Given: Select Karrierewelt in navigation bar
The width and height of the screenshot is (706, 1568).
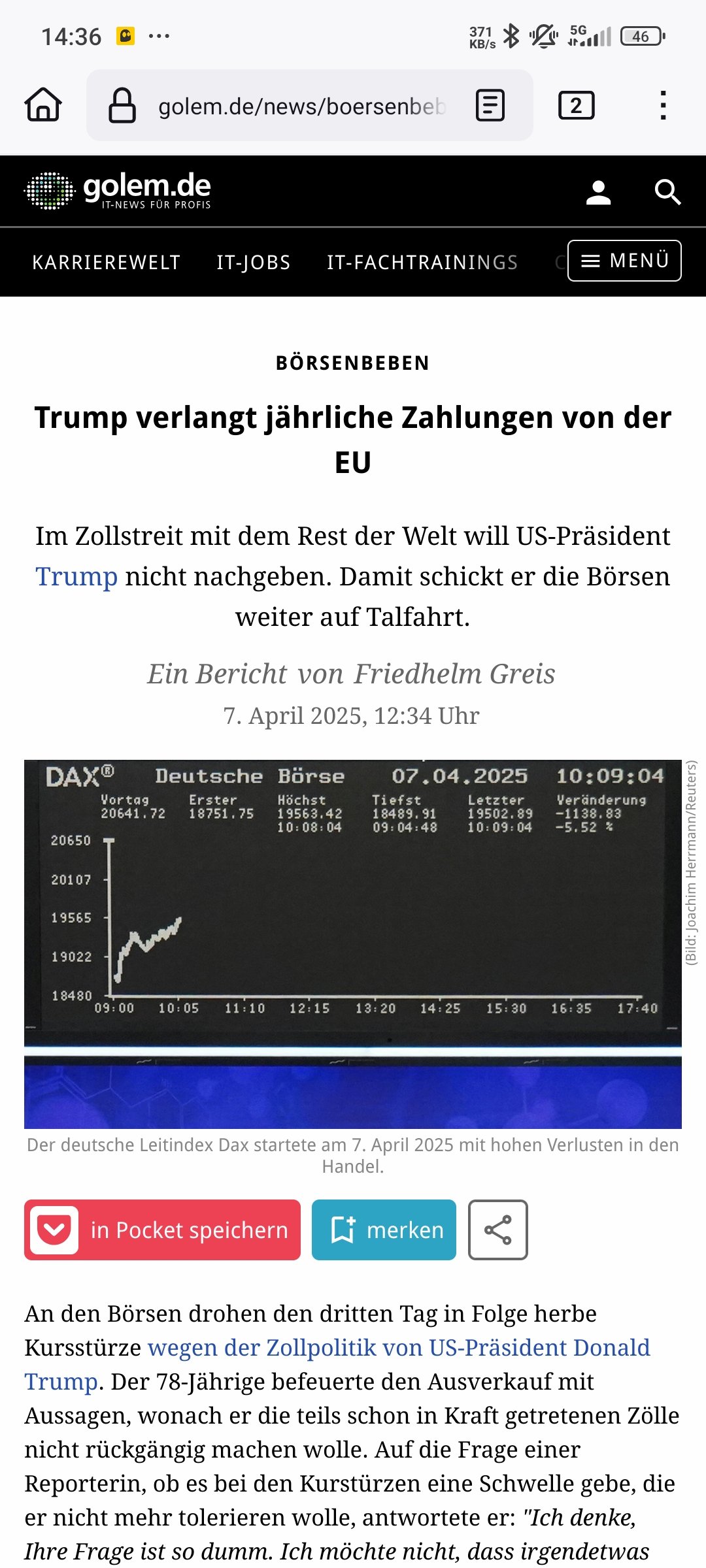Looking at the screenshot, I should [106, 262].
